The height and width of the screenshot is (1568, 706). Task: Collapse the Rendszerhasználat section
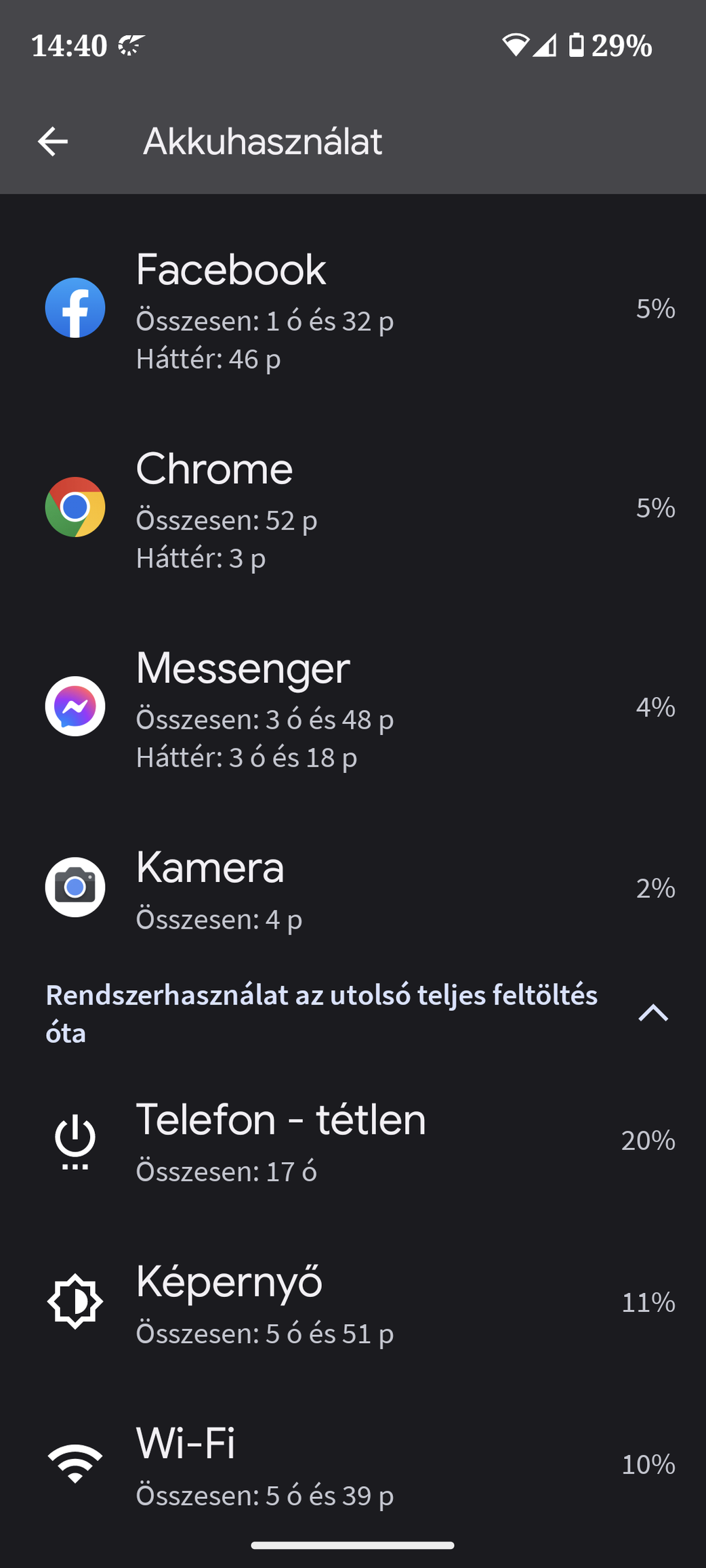(x=653, y=1013)
